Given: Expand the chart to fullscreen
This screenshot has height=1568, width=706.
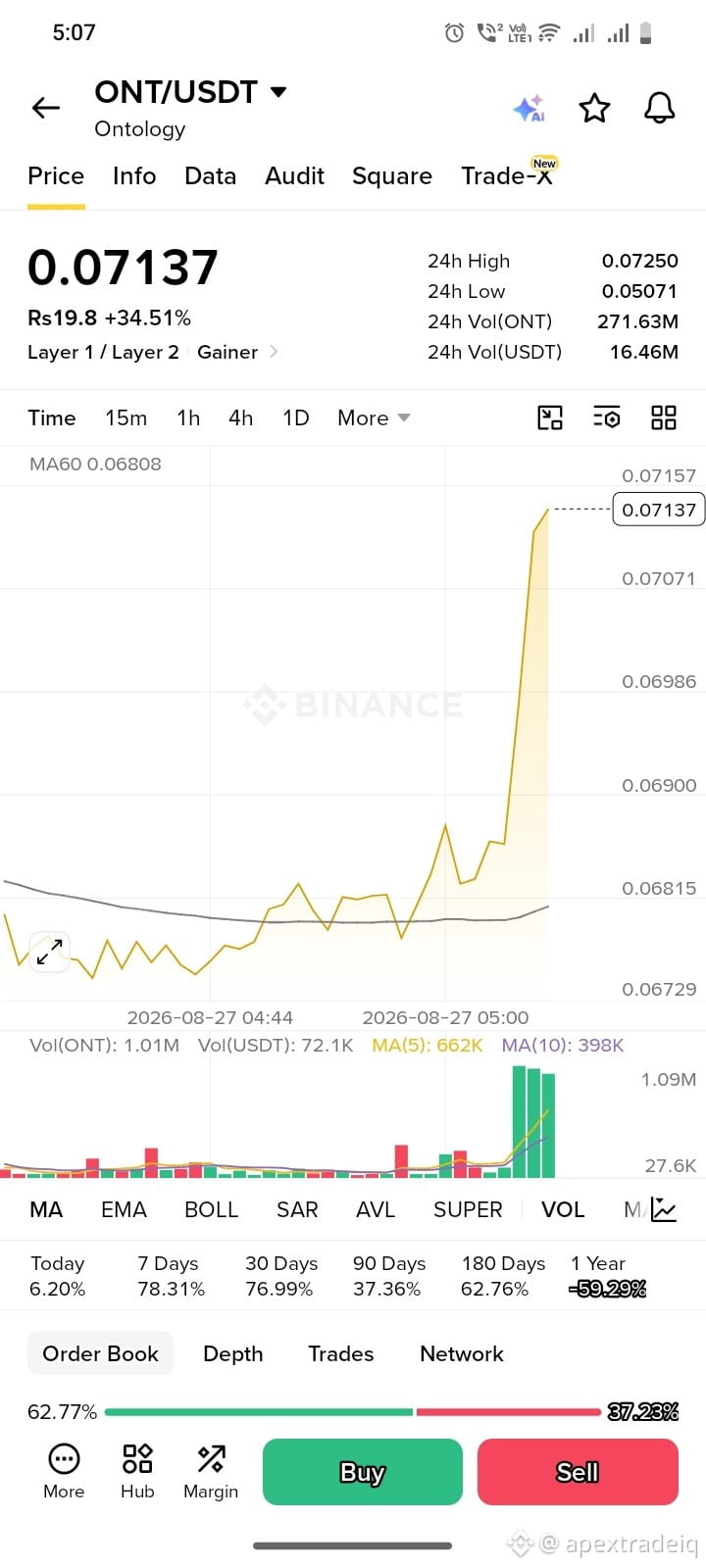Looking at the screenshot, I should coord(49,952).
